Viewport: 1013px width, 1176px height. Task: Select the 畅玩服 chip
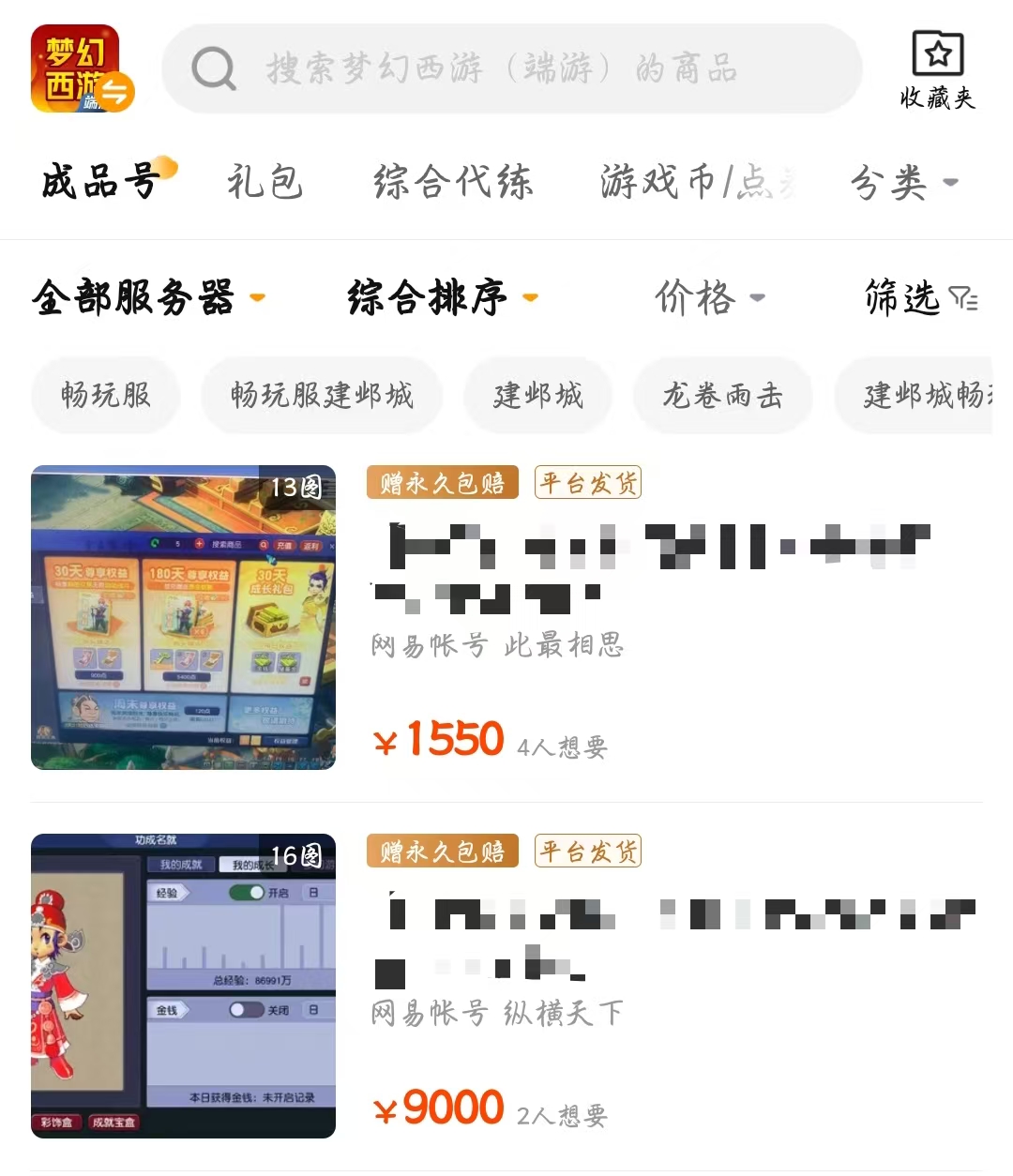105,395
